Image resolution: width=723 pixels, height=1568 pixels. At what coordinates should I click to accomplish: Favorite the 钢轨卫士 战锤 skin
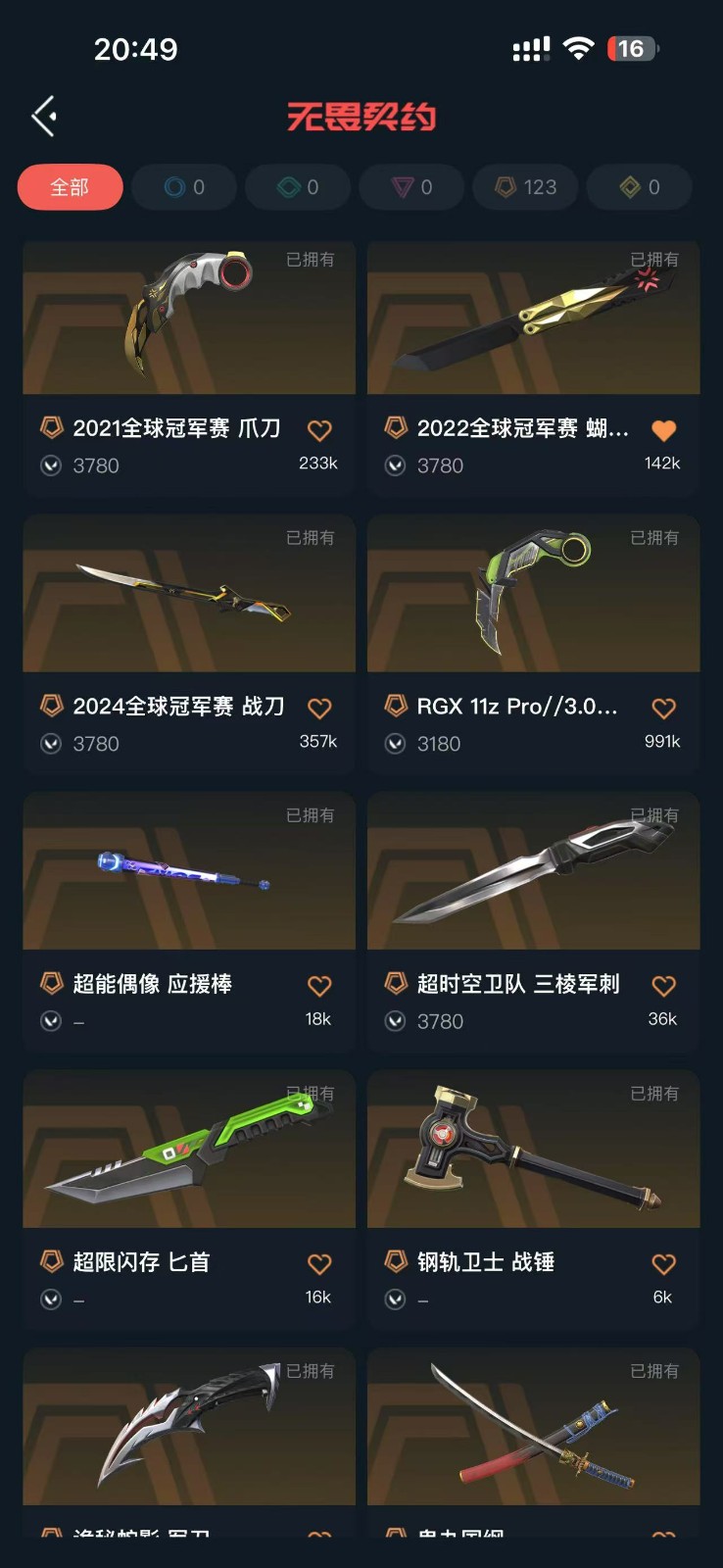(x=663, y=1264)
